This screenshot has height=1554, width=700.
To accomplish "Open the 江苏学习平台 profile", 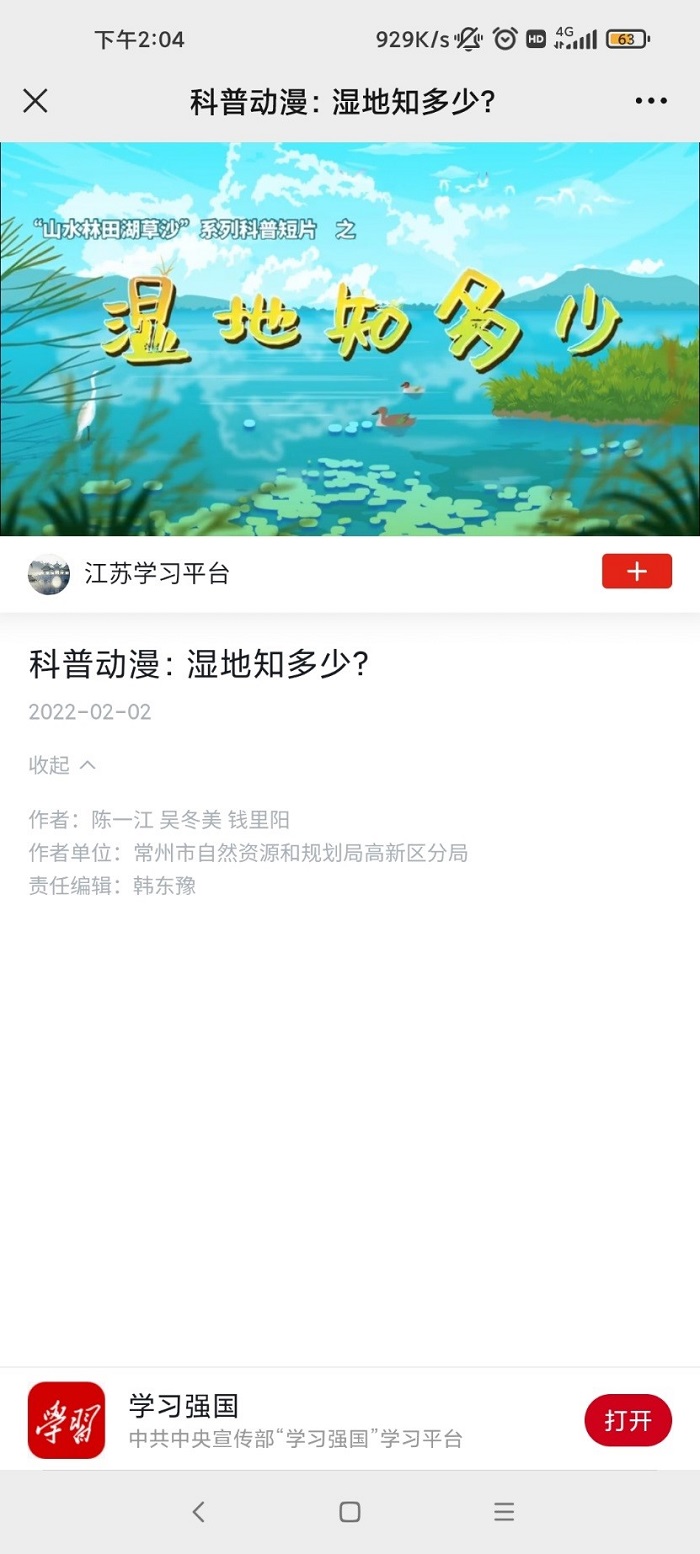I will [156, 574].
